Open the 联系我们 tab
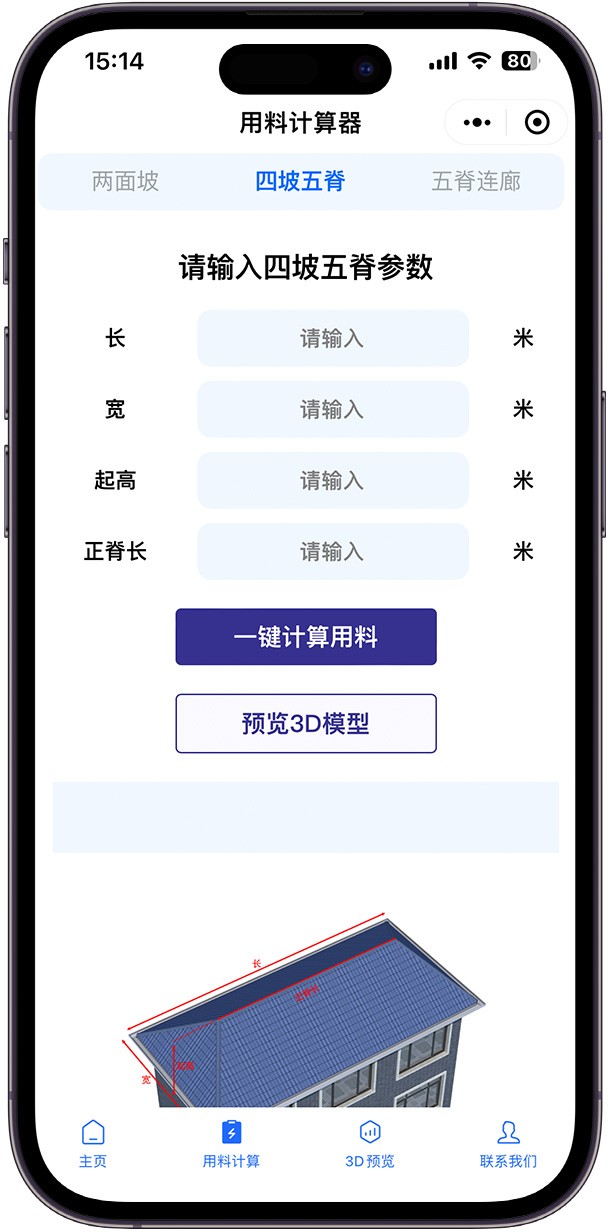Image resolution: width=608 pixels, height=1232 pixels. click(508, 1144)
